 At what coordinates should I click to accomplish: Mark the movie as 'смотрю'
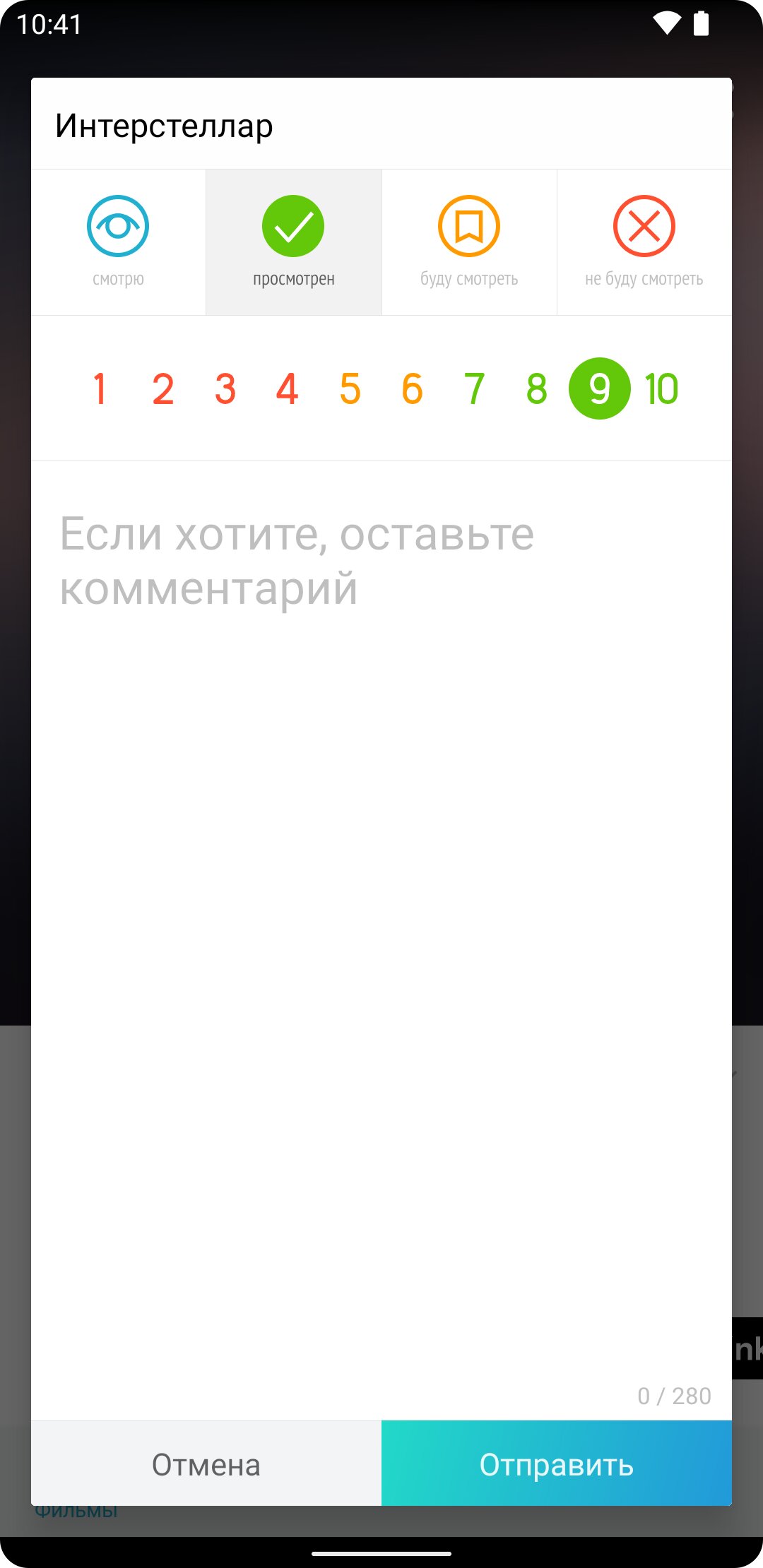click(x=118, y=242)
